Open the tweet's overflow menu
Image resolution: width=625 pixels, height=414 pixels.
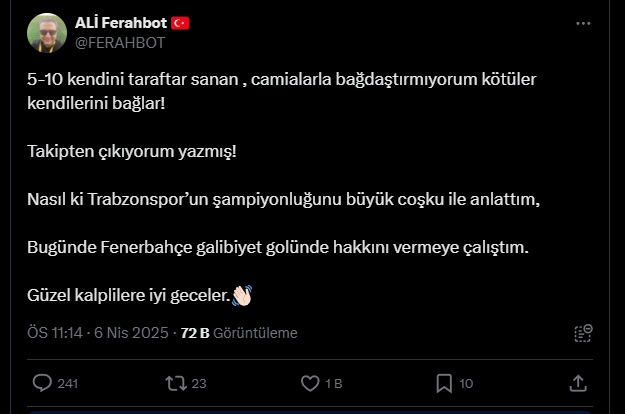(x=583, y=23)
